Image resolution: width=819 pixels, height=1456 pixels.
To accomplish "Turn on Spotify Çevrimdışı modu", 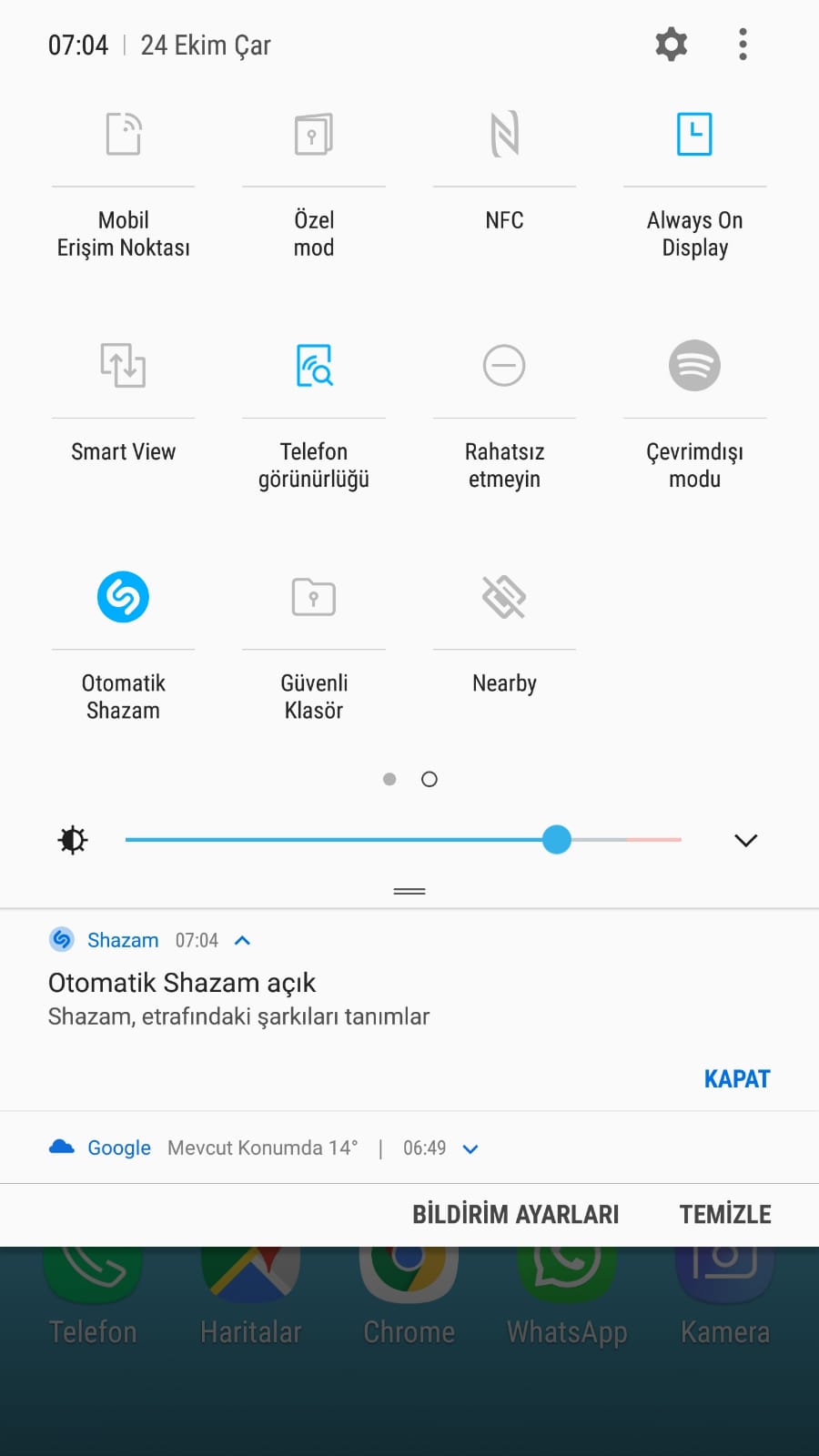I will tap(694, 365).
